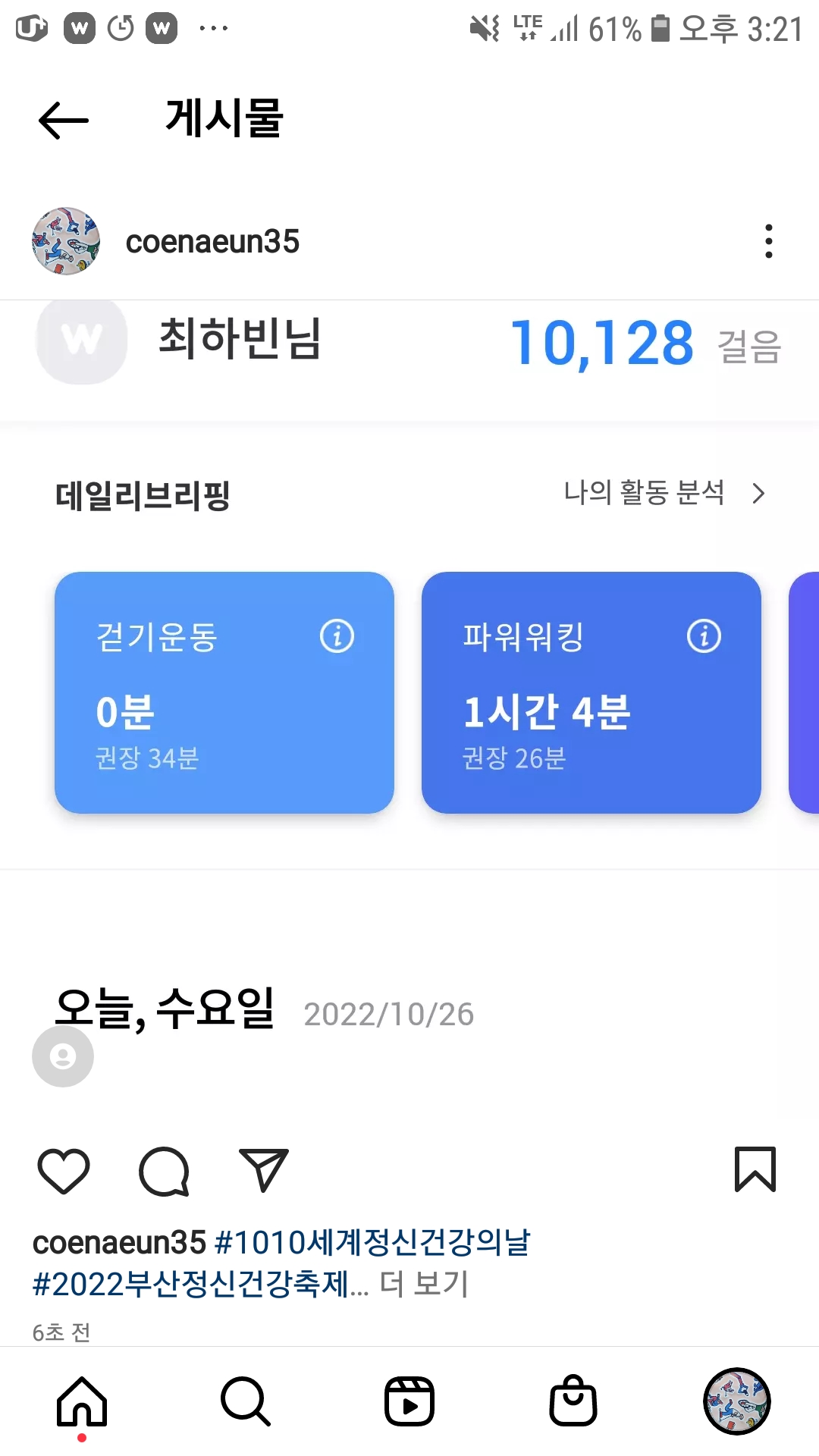Save the post with the bookmark icon

(x=755, y=1169)
